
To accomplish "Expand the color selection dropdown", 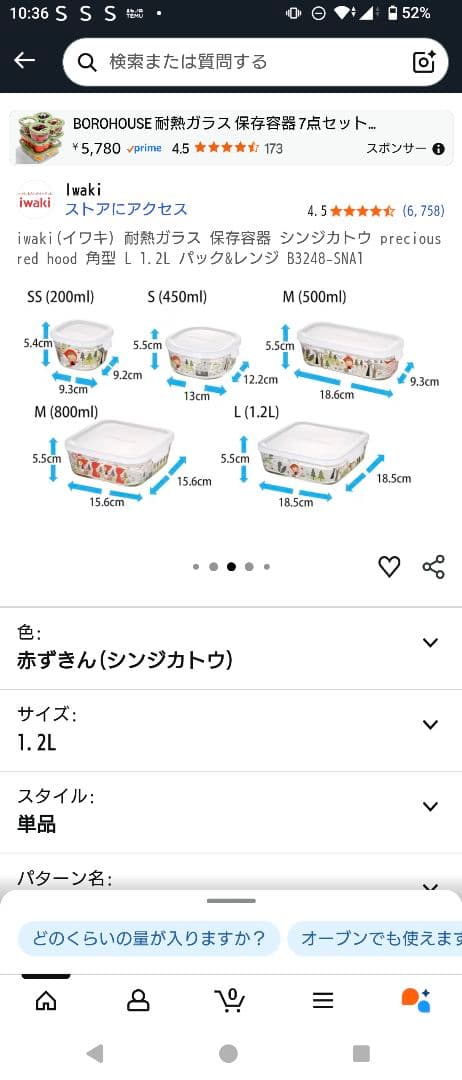I will coord(231,648).
